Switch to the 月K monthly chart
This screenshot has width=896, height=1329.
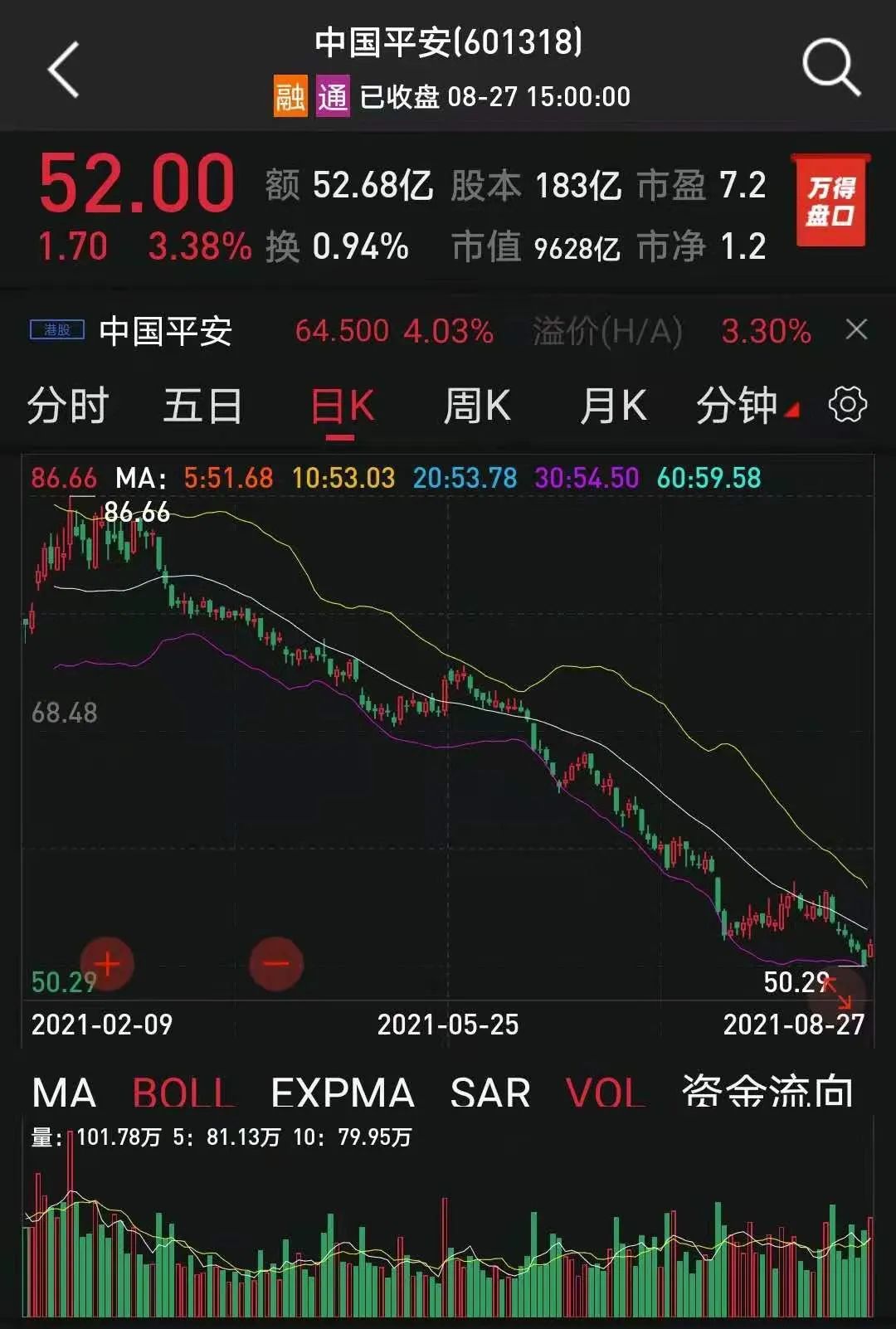[x=612, y=406]
